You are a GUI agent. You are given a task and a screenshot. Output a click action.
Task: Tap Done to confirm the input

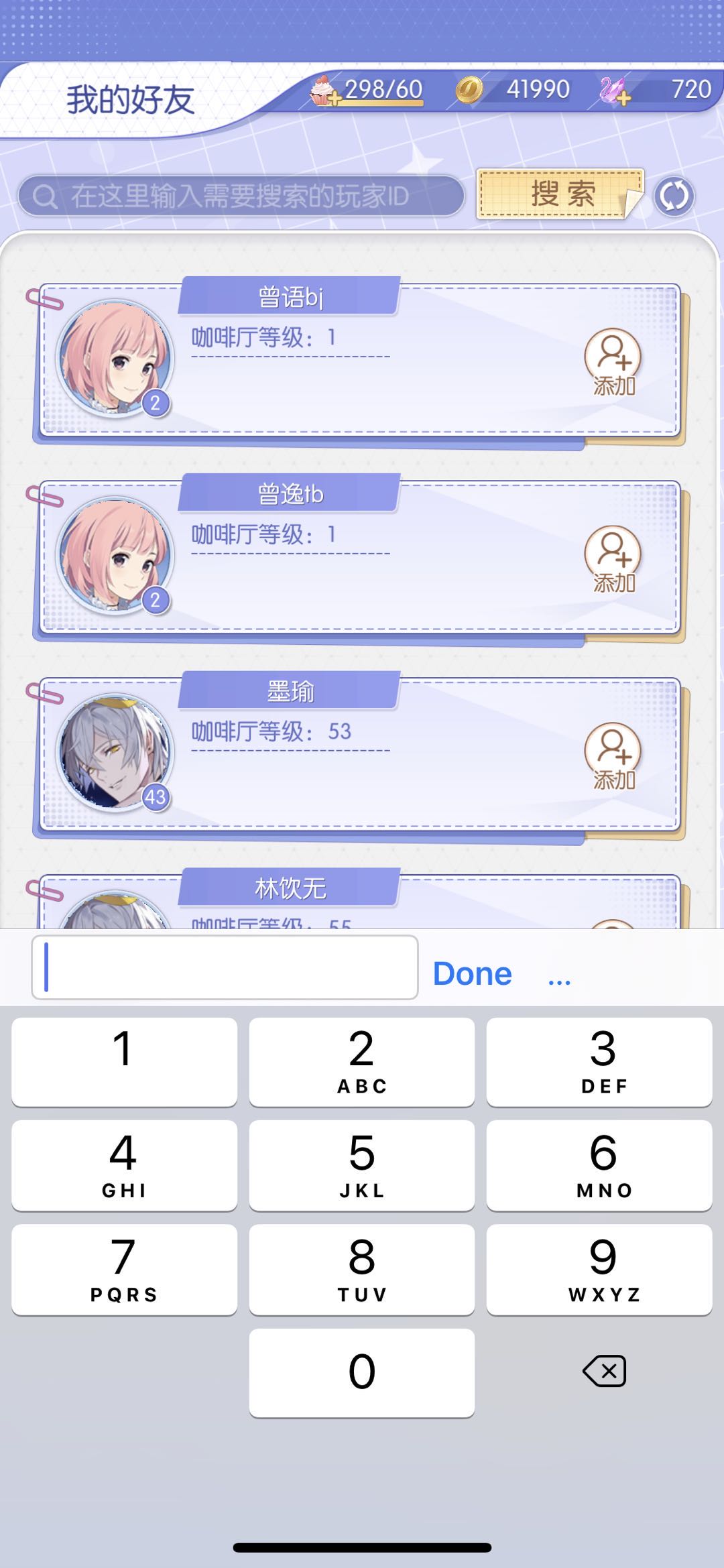(472, 973)
